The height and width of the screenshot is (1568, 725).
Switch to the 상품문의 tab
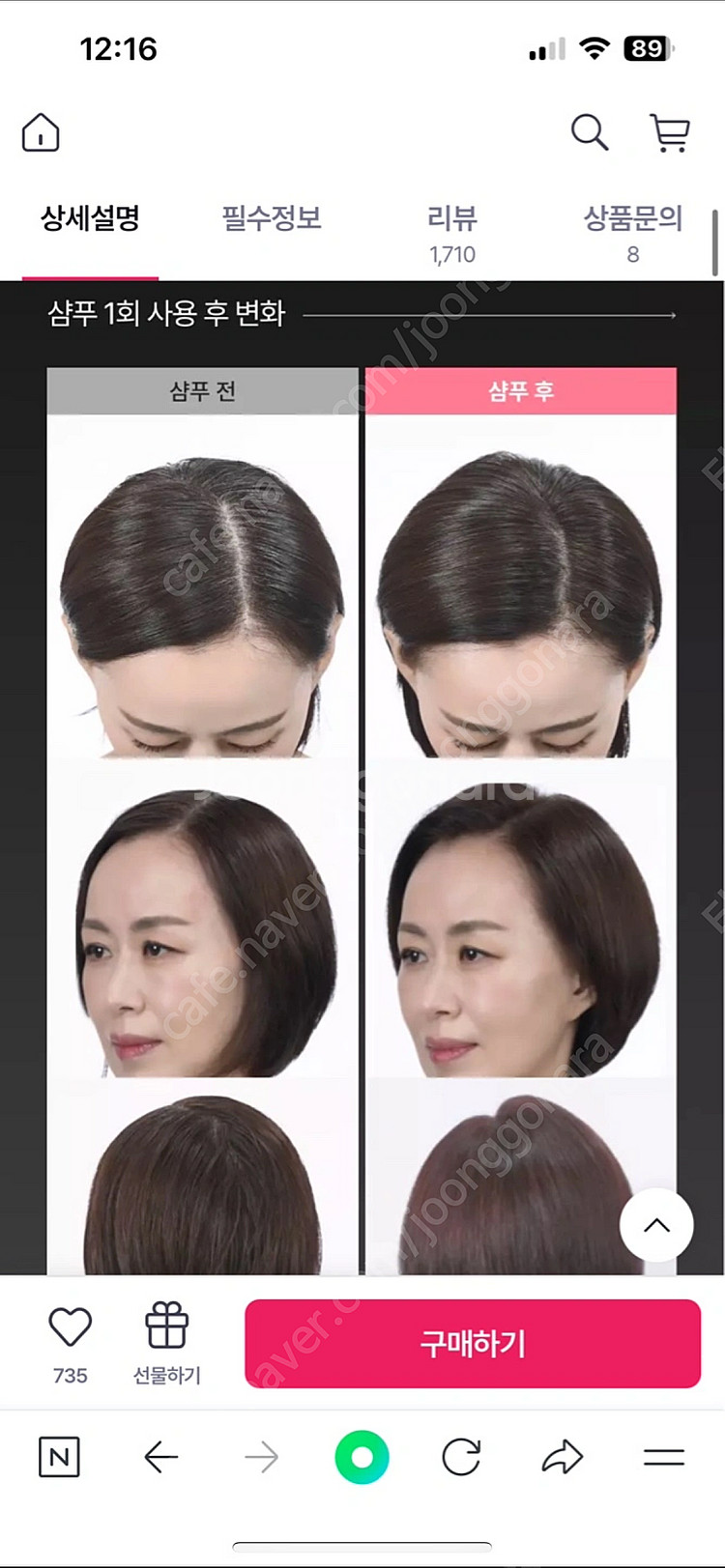[x=632, y=232]
